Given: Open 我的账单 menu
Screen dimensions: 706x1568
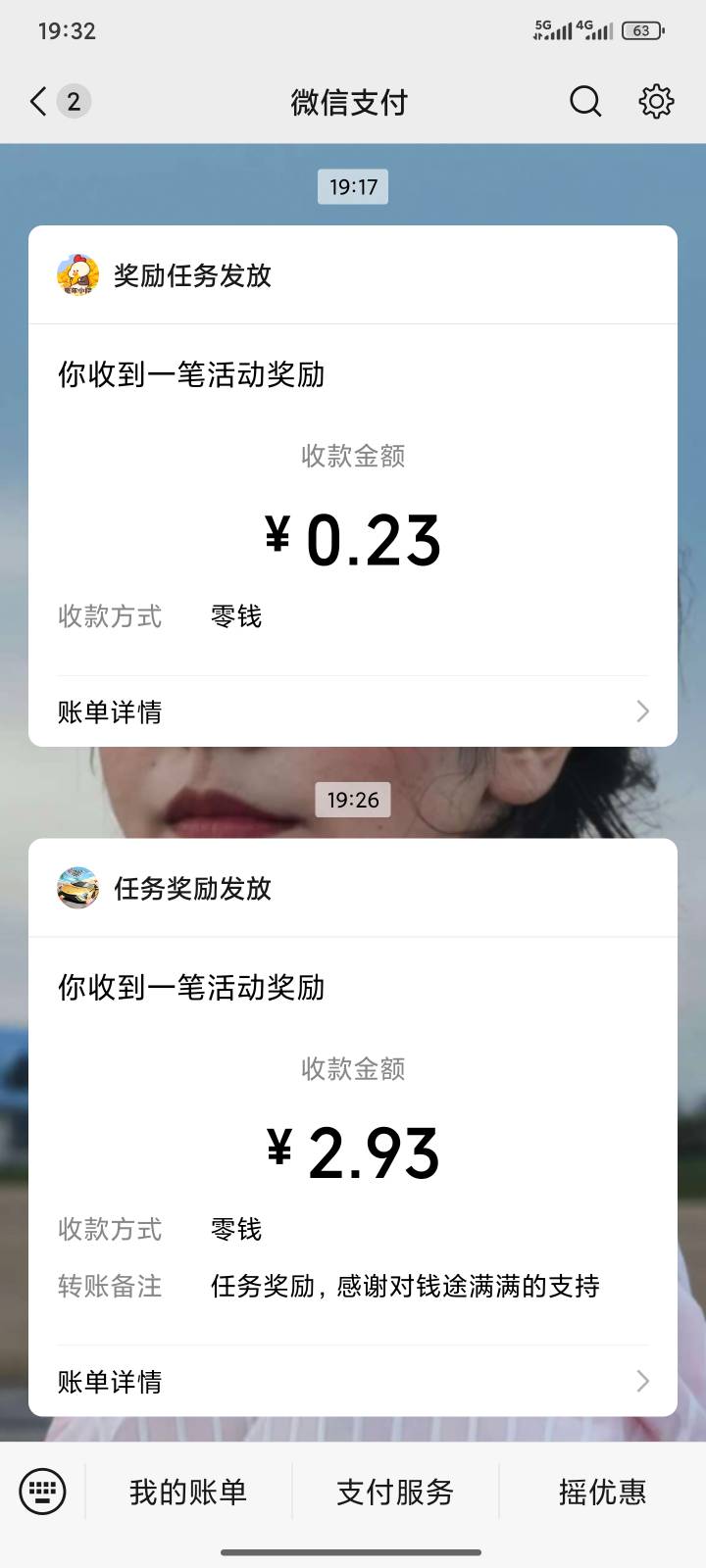Looking at the screenshot, I should 188,1492.
